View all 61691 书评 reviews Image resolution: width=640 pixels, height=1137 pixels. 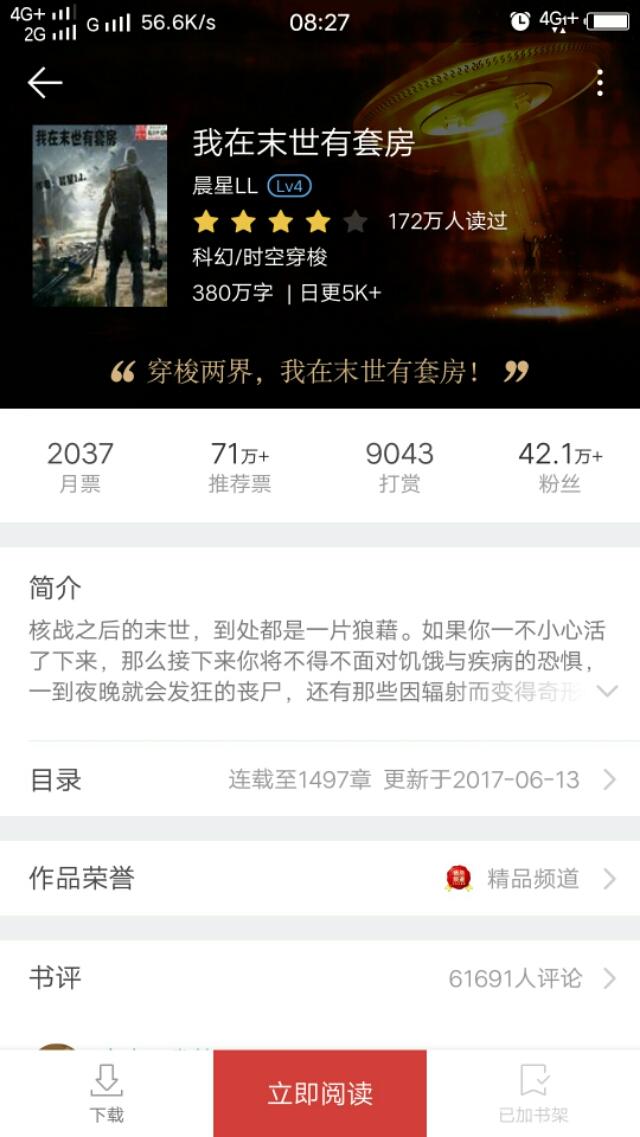click(320, 978)
